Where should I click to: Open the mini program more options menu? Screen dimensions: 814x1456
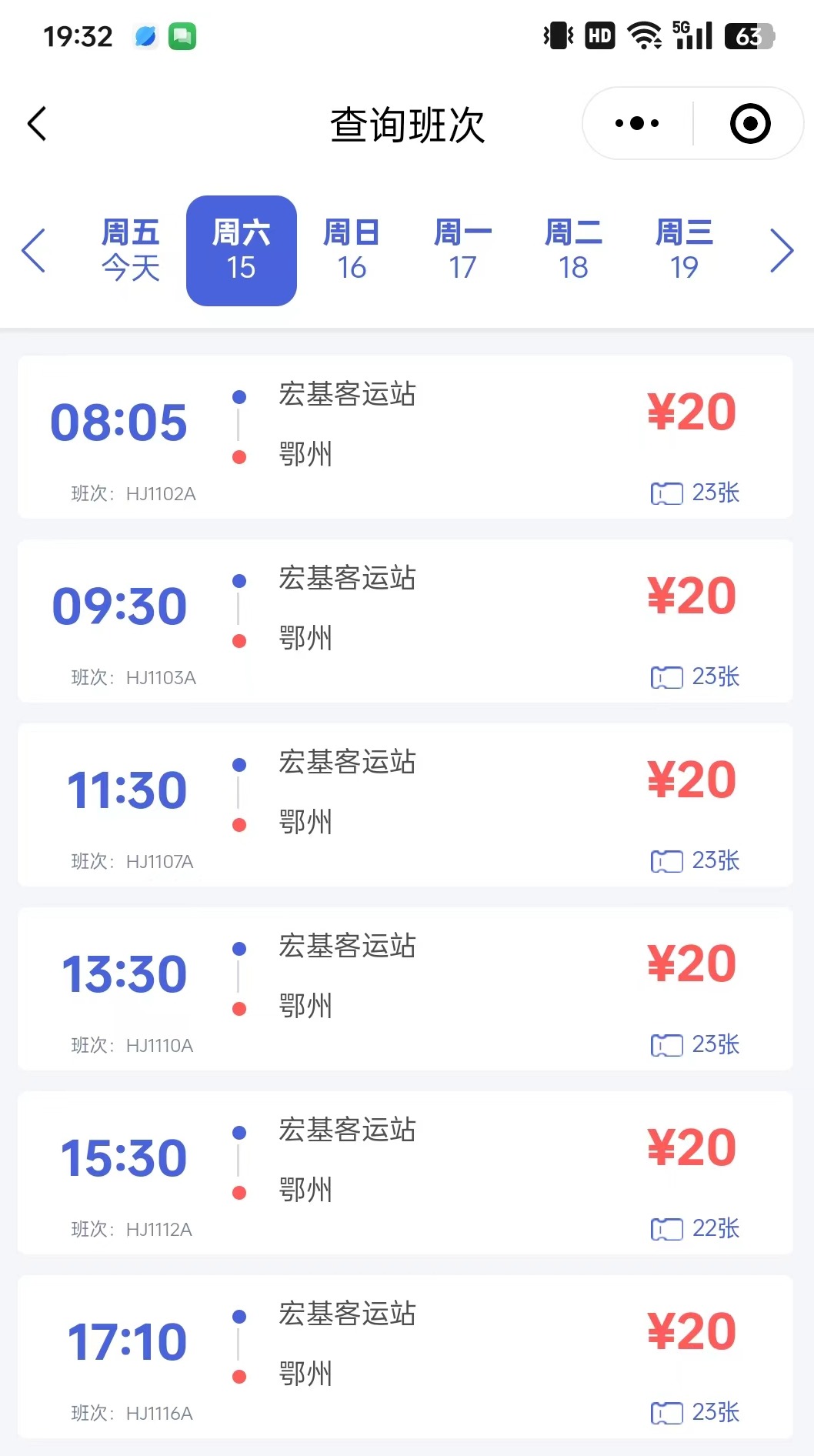click(x=637, y=123)
